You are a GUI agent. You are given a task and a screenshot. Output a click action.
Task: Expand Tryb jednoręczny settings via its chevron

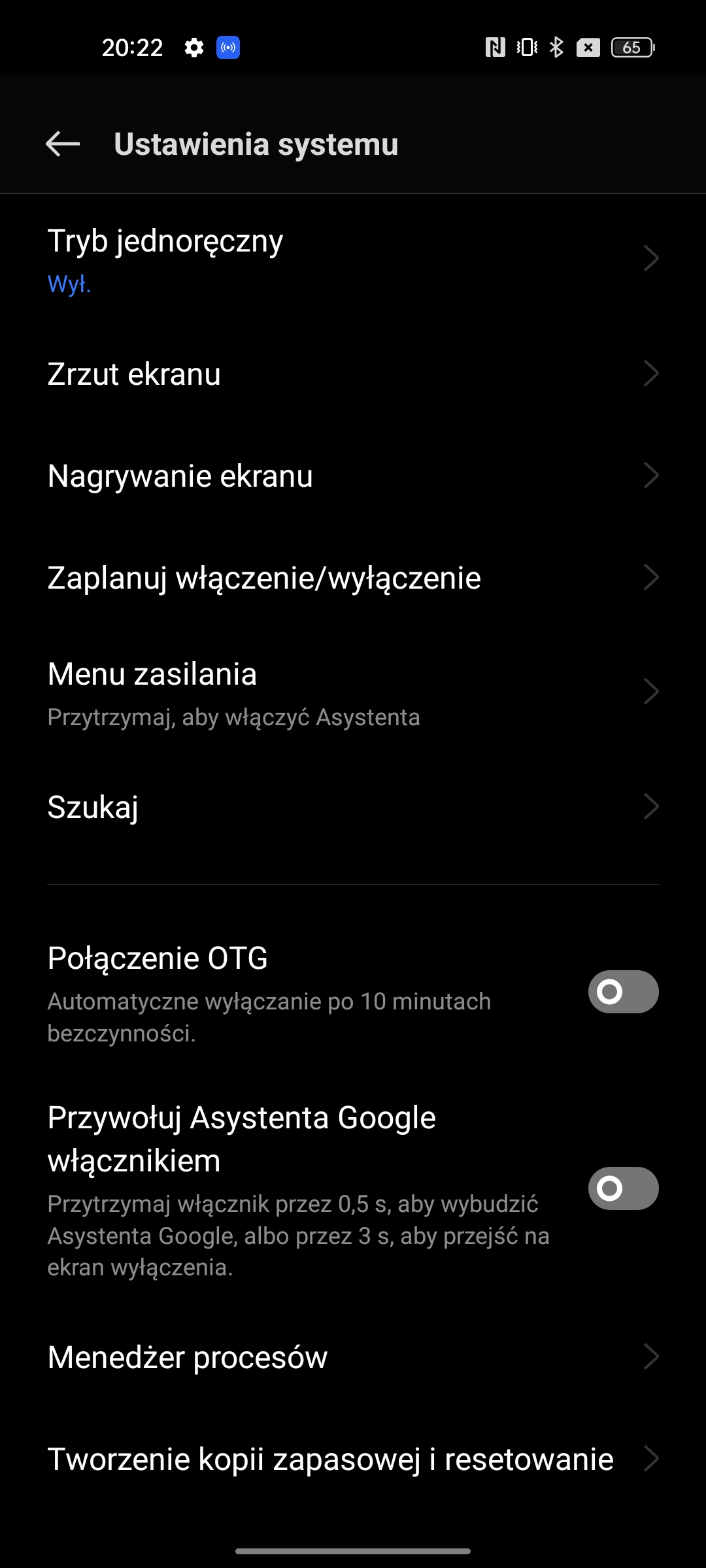pyautogui.click(x=650, y=258)
